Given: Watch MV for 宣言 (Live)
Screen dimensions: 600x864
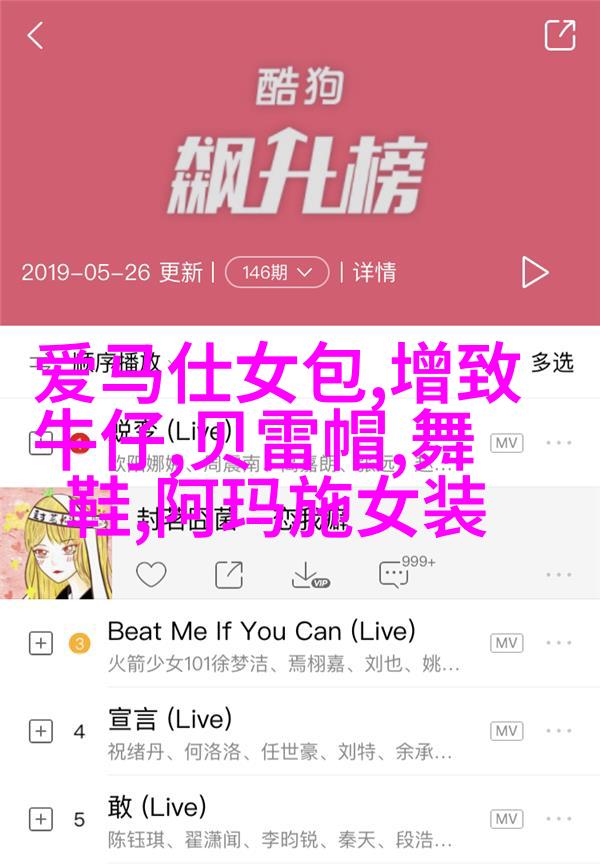Looking at the screenshot, I should [x=507, y=731].
